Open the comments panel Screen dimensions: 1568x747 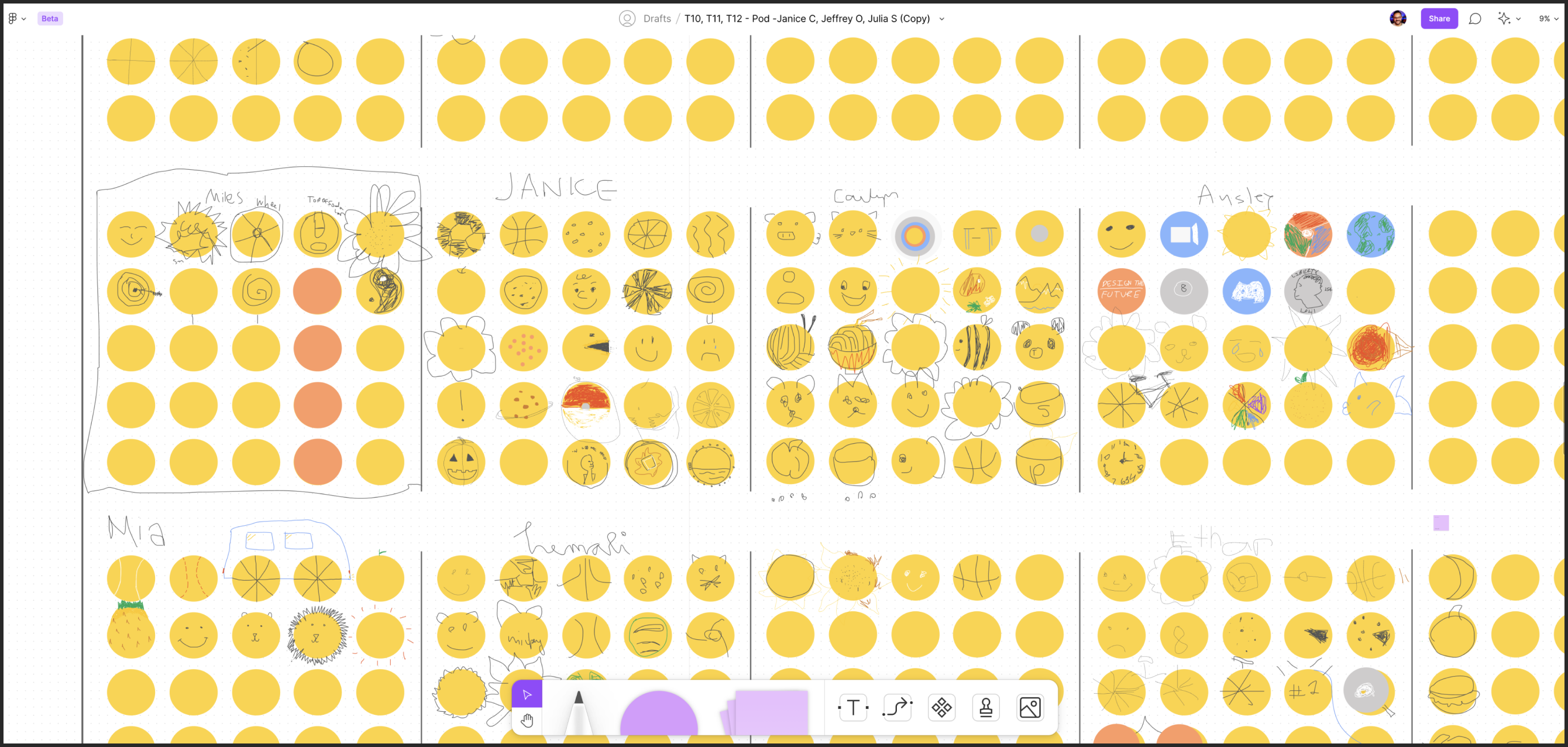1474,18
